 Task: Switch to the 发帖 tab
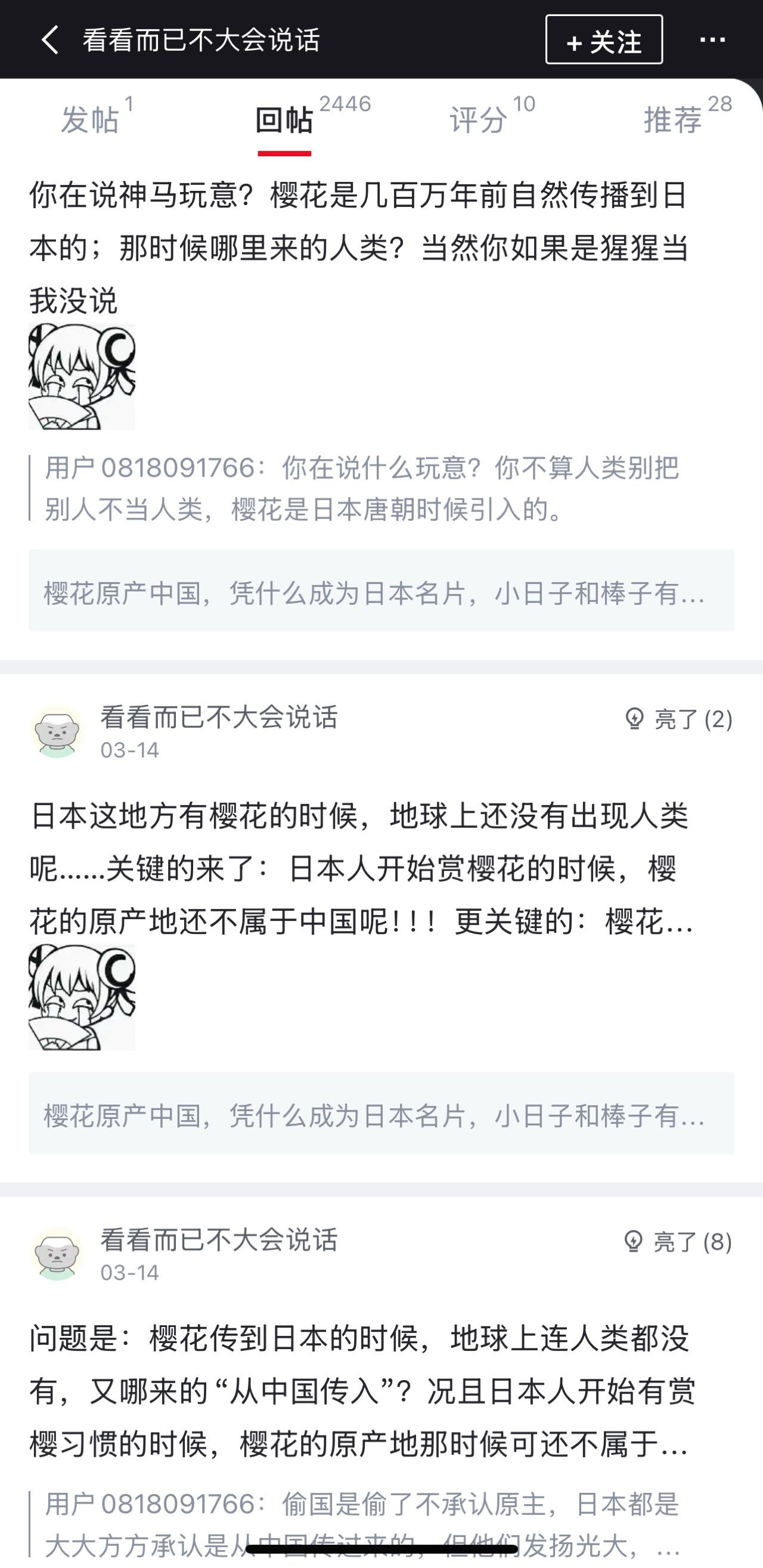(90, 119)
